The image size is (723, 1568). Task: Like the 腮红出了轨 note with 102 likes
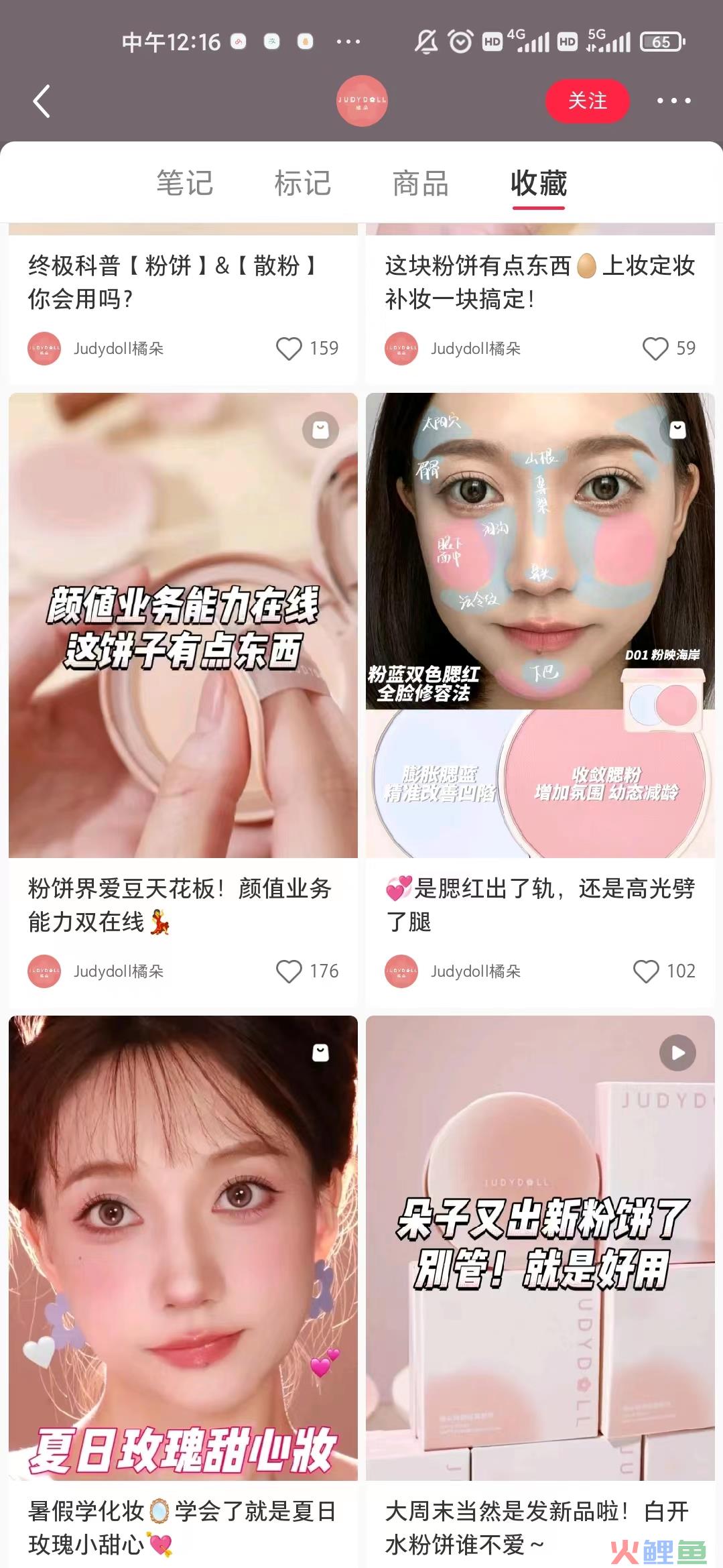(646, 971)
